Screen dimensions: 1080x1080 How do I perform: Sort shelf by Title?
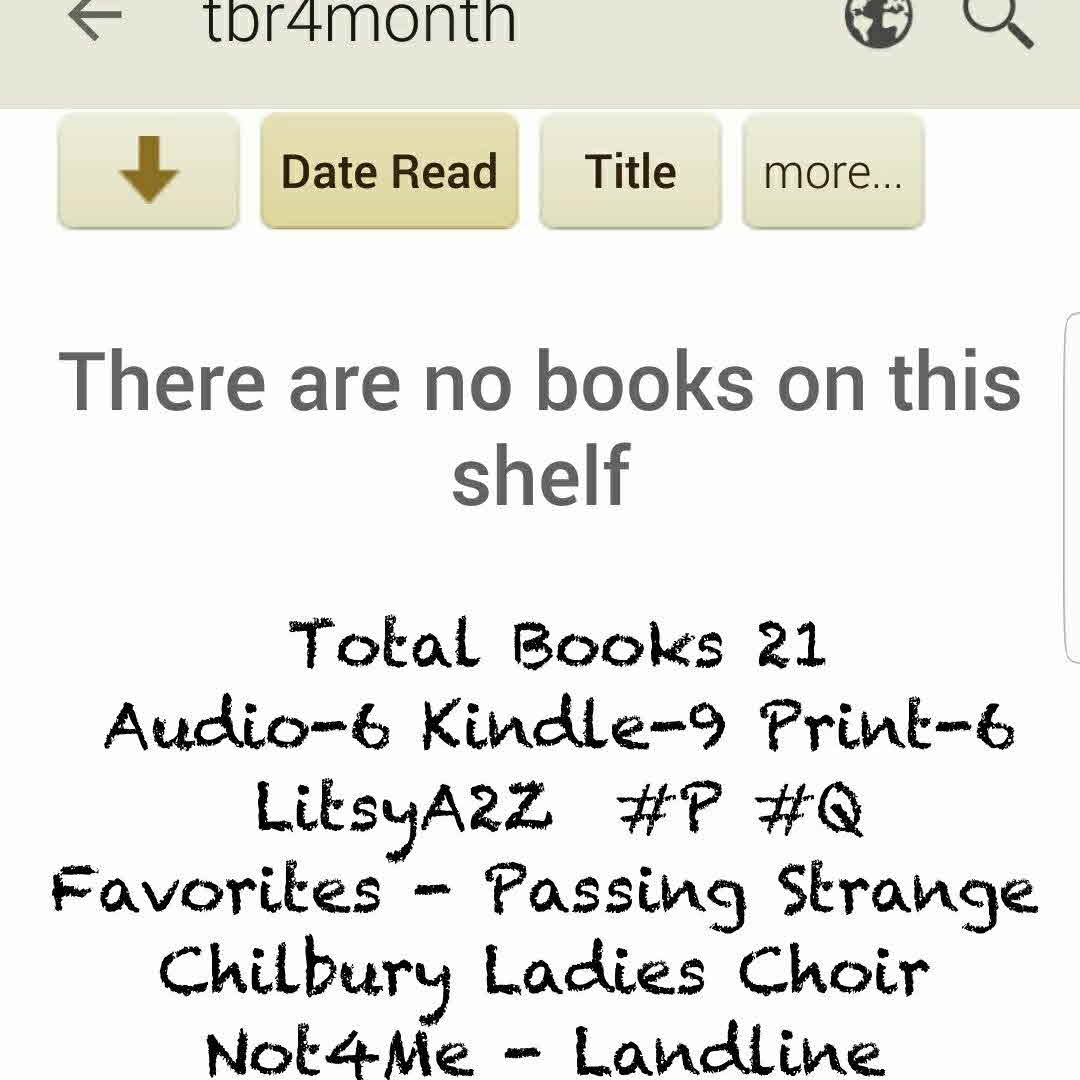(x=630, y=171)
